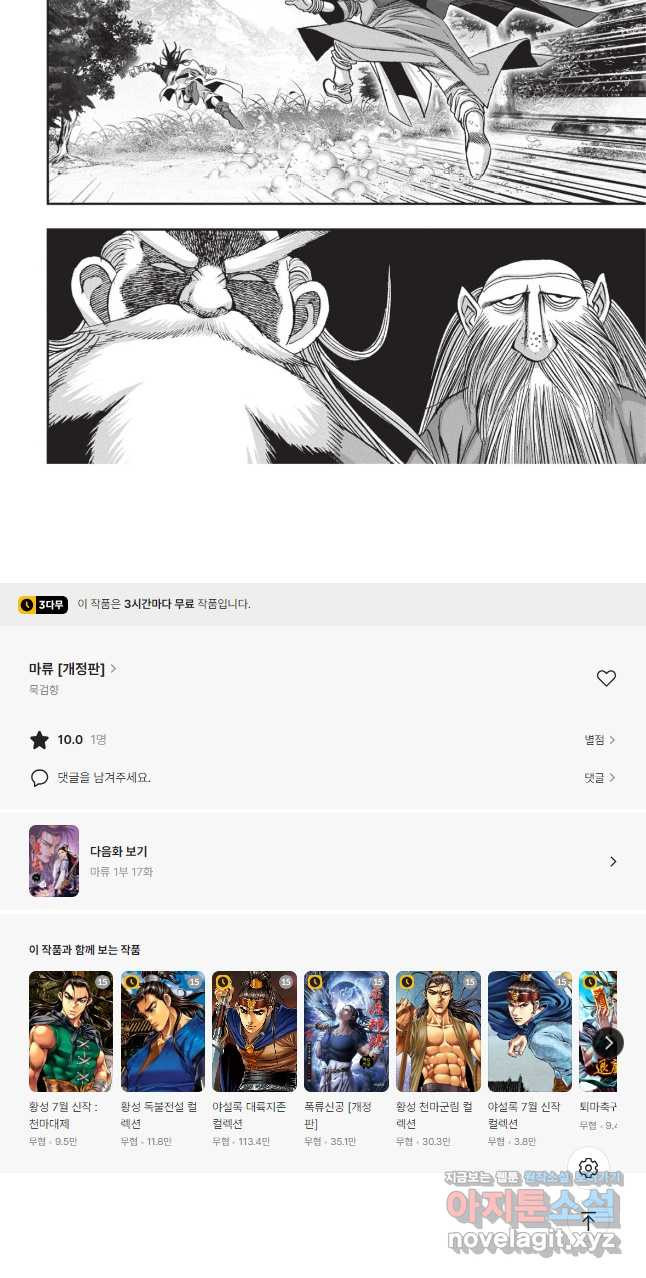Go to next episode 마류 1부 17화
Viewport: 646px width, 1278px height.
tap(323, 861)
